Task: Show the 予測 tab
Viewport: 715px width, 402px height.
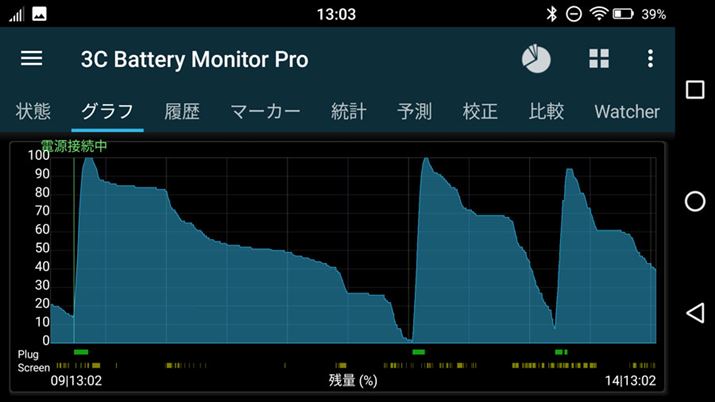Action: pyautogui.click(x=414, y=111)
